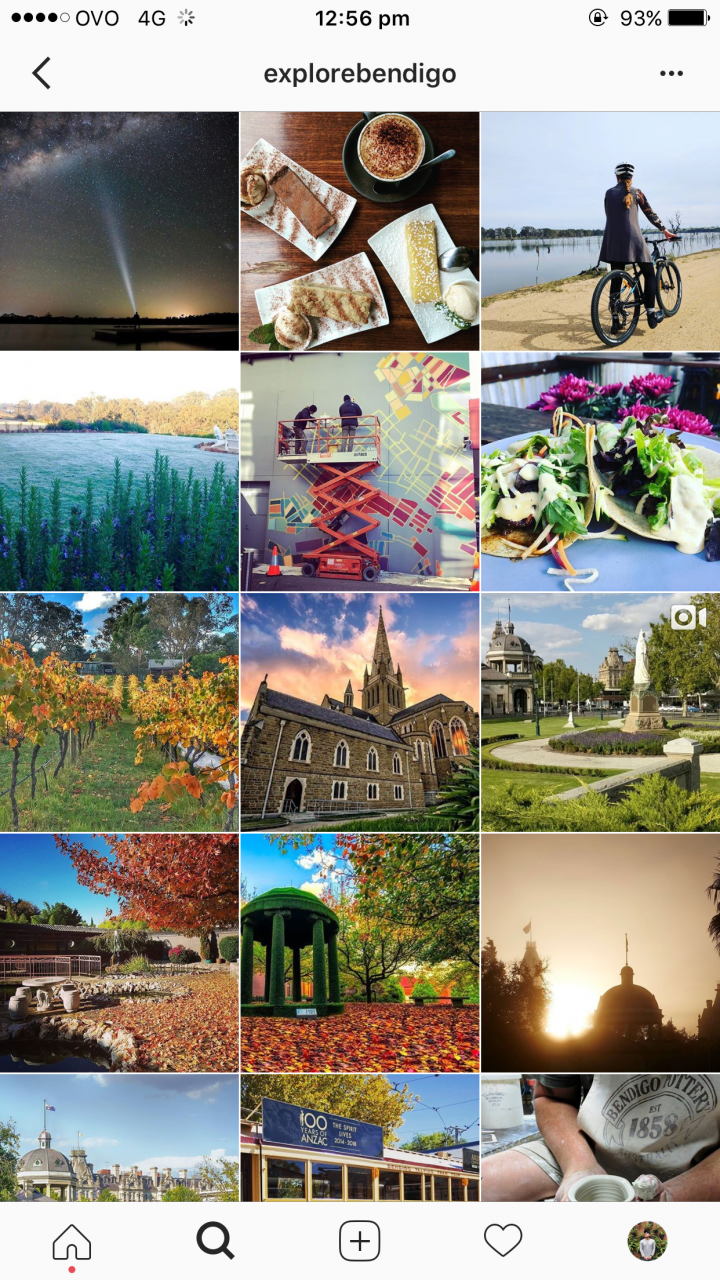View the autumn vineyard post

pyautogui.click(x=119, y=712)
